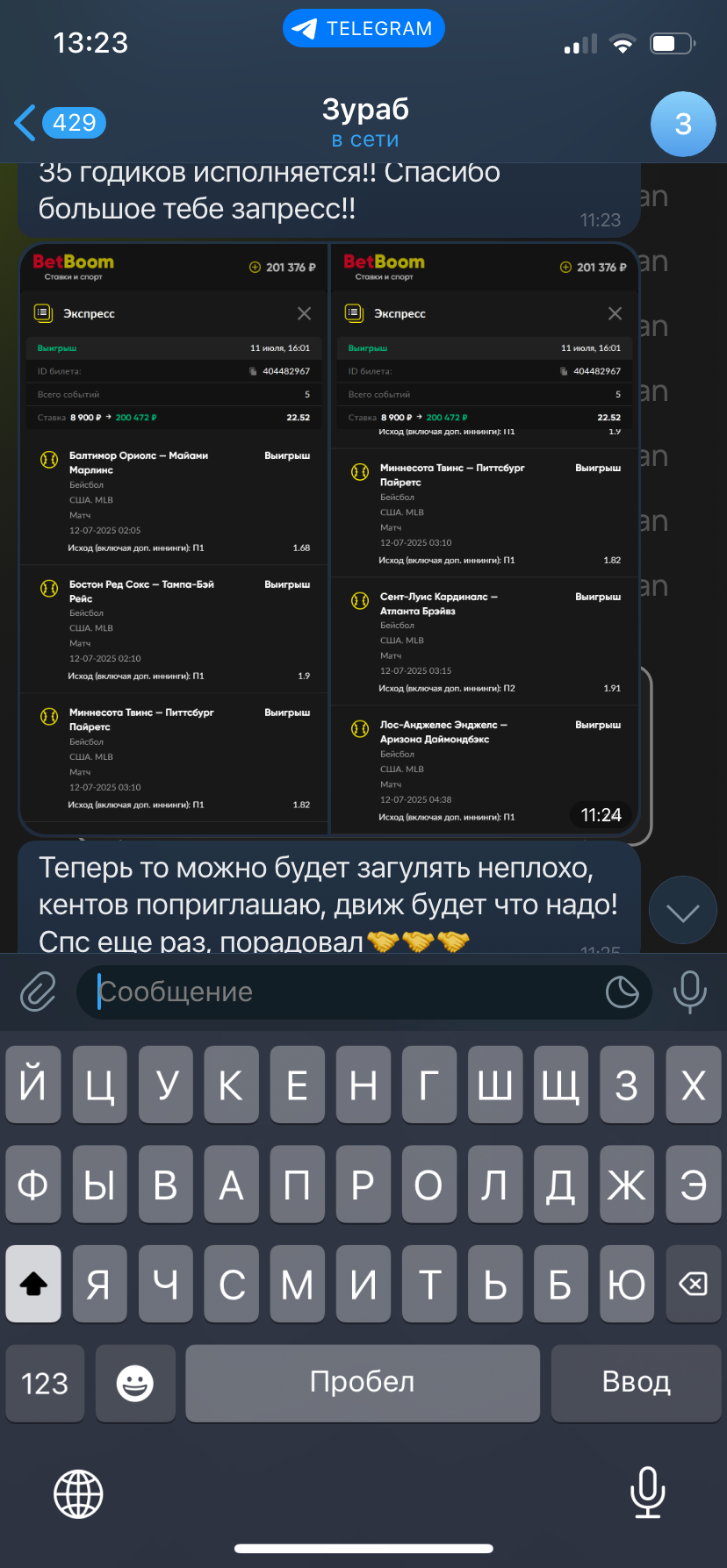
Task: Open the Зураб chat header info
Action: 365,123
